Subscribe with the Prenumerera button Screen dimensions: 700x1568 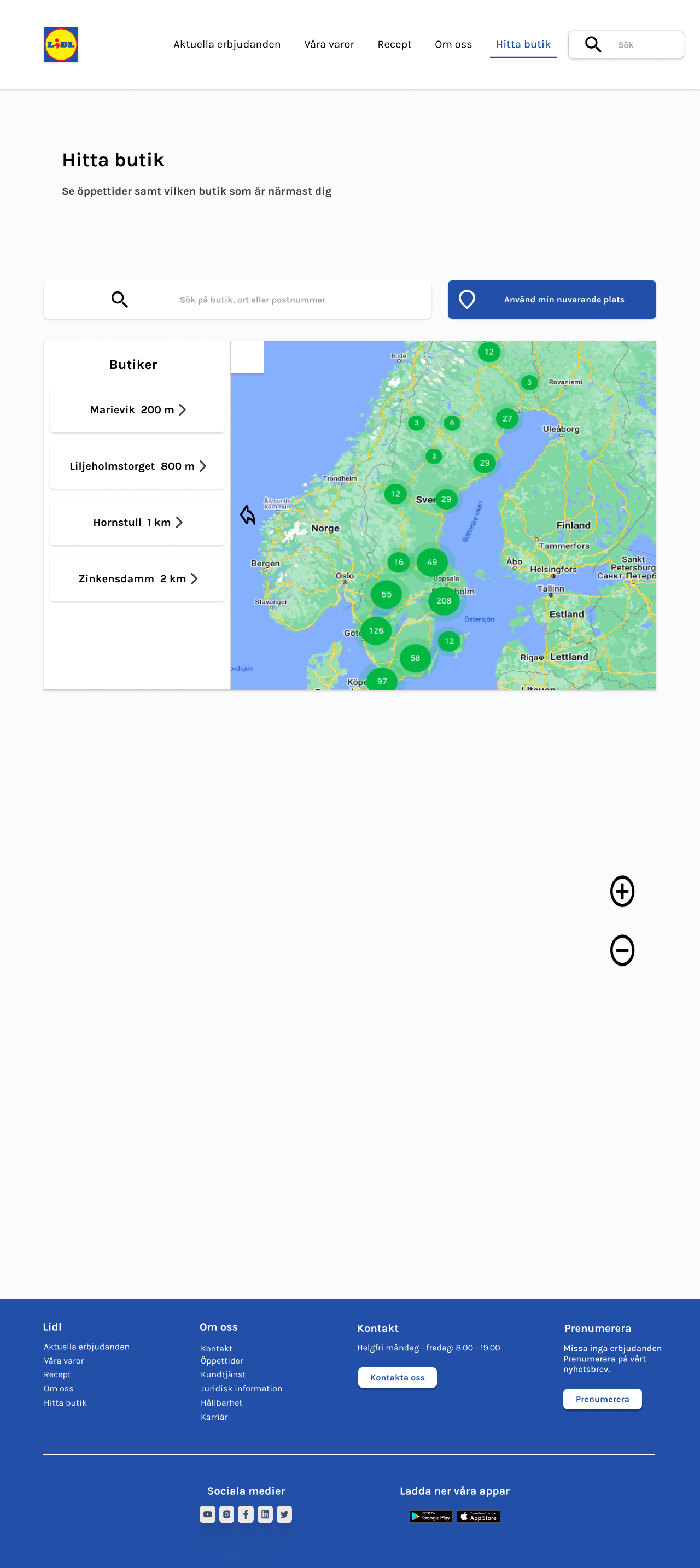602,1399
